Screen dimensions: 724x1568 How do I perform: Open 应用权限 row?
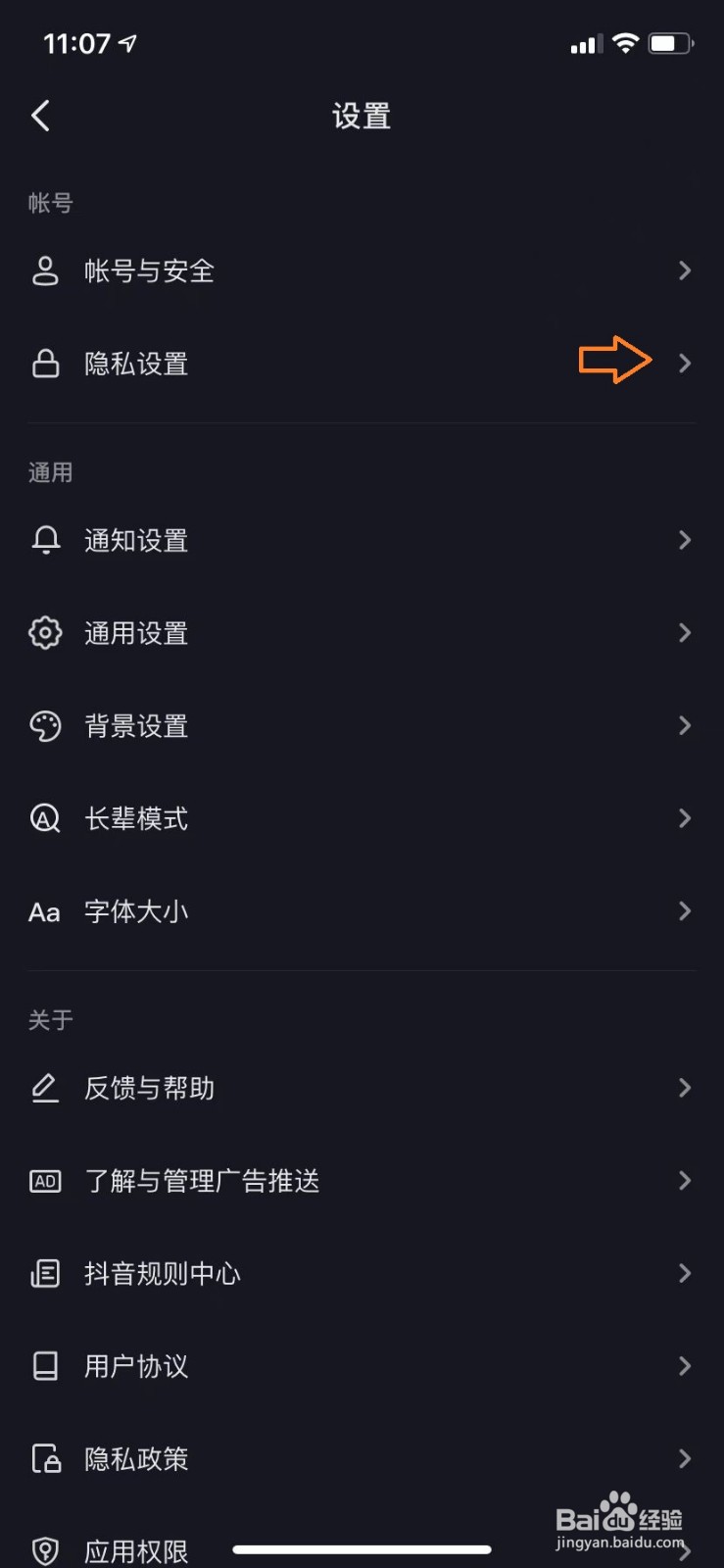136,1551
